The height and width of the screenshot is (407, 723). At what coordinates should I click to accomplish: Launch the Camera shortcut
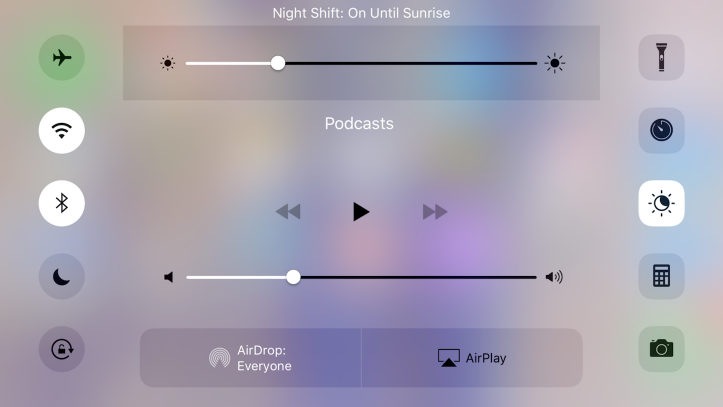click(661, 349)
